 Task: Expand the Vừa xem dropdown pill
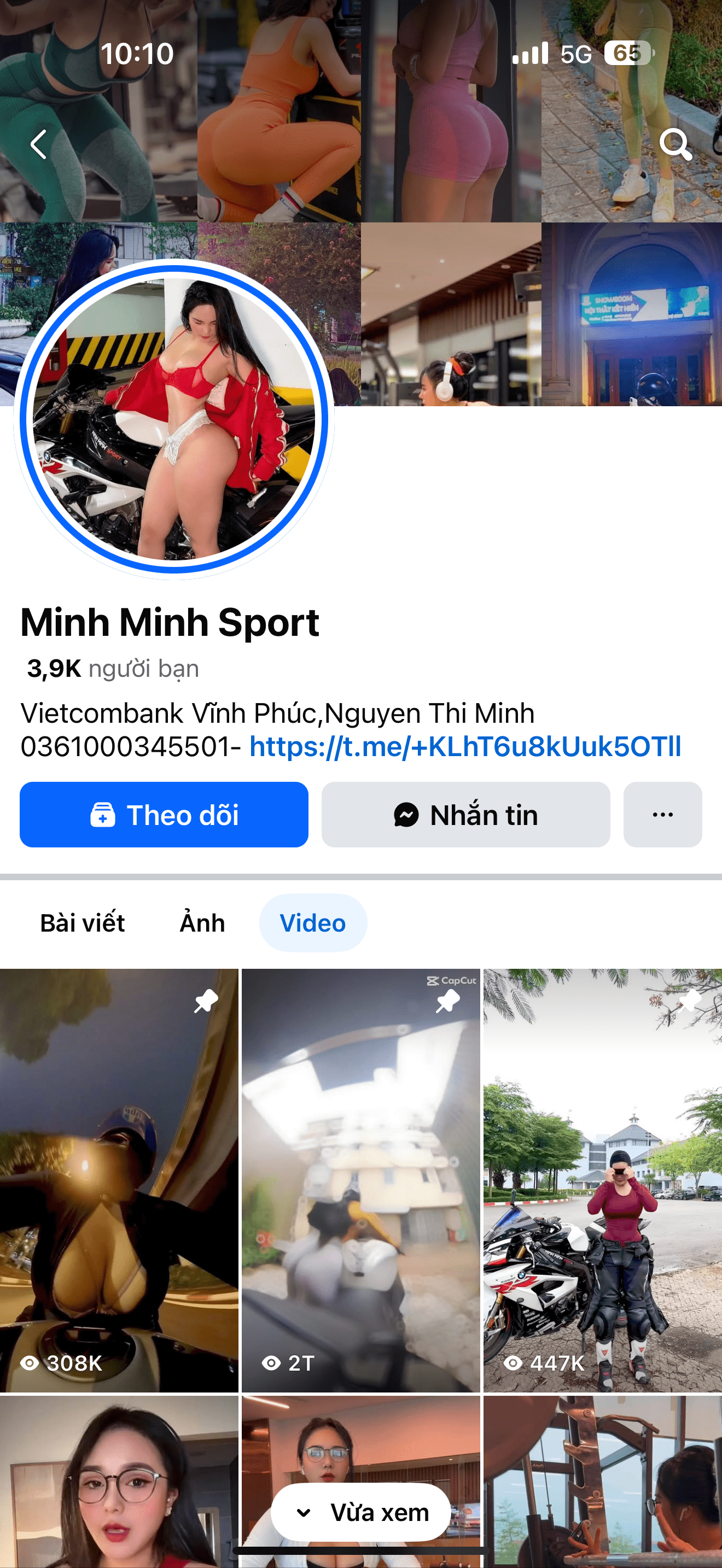(361, 1512)
